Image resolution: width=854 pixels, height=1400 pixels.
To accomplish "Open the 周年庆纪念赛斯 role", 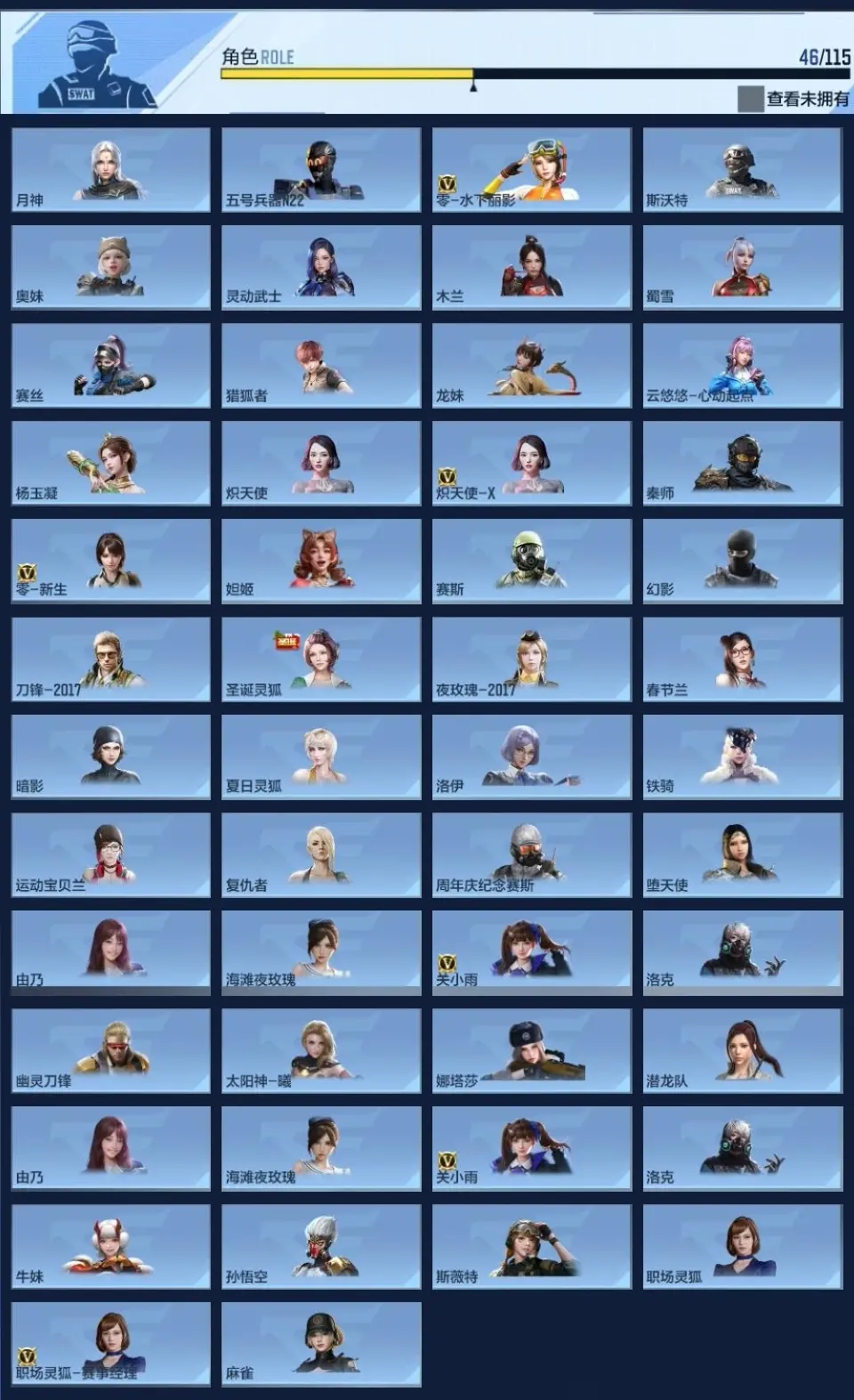I will click(531, 854).
